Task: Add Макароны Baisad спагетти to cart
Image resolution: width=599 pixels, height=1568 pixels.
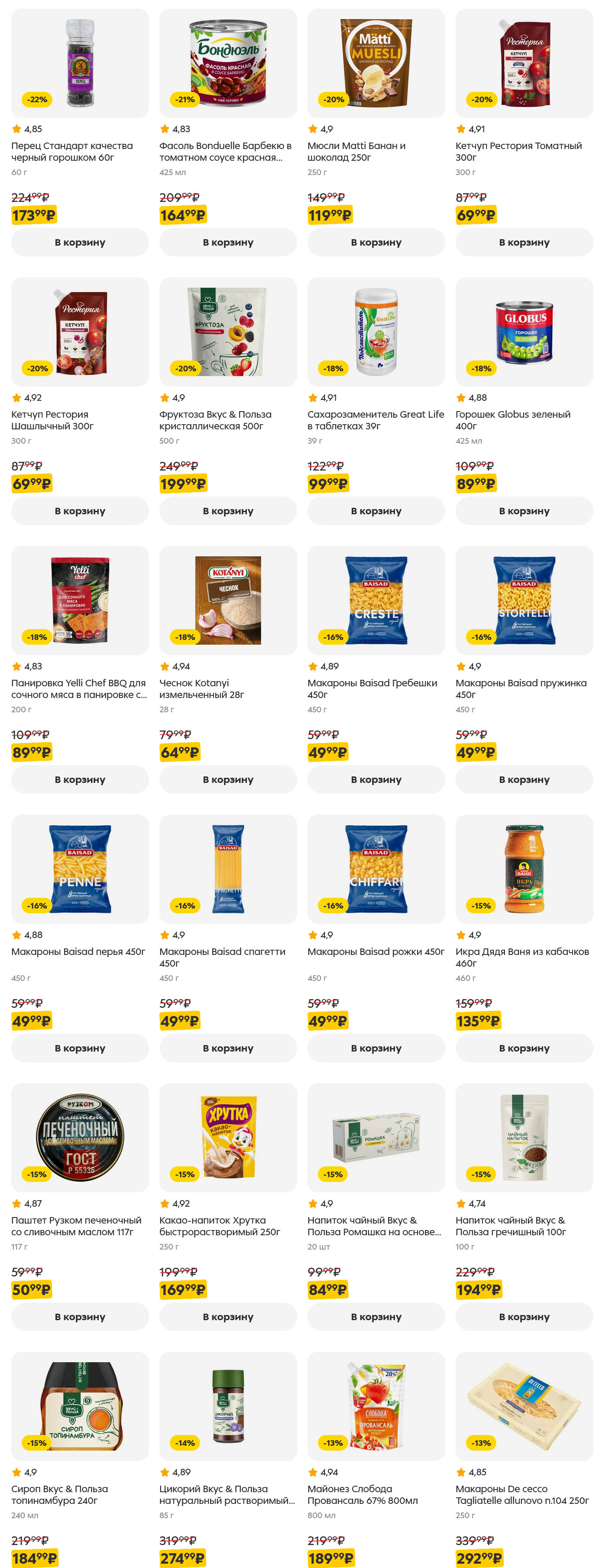Action: pos(228,1048)
